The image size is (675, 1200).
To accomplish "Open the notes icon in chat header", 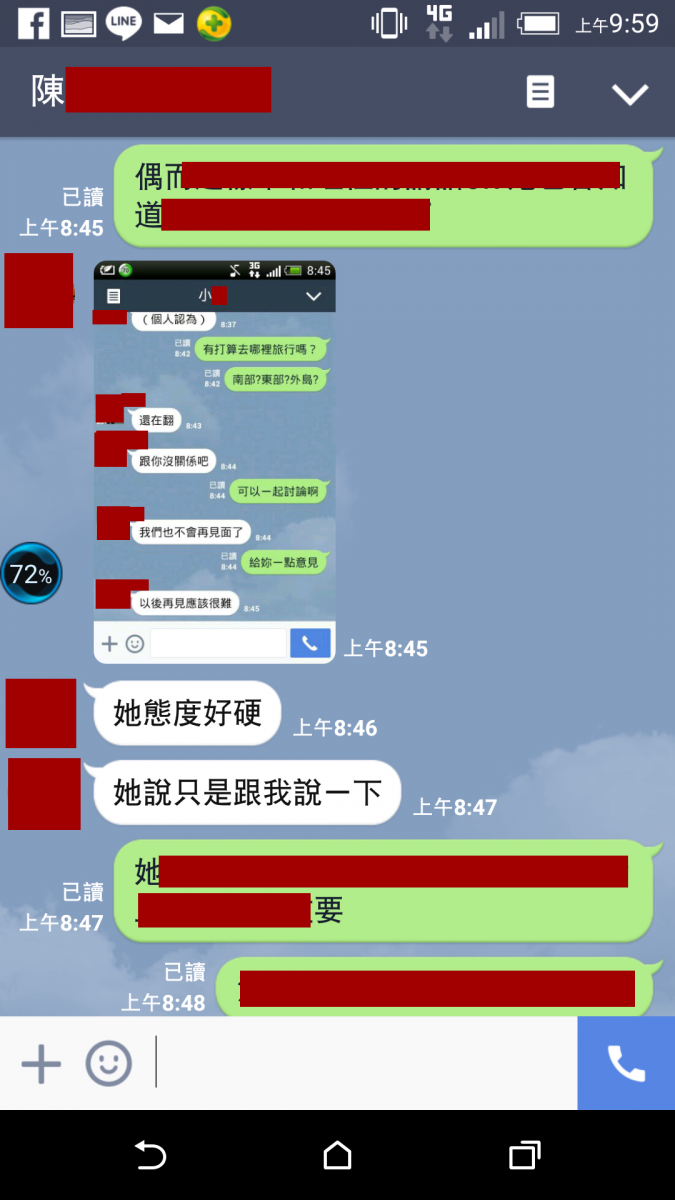I will tap(540, 93).
